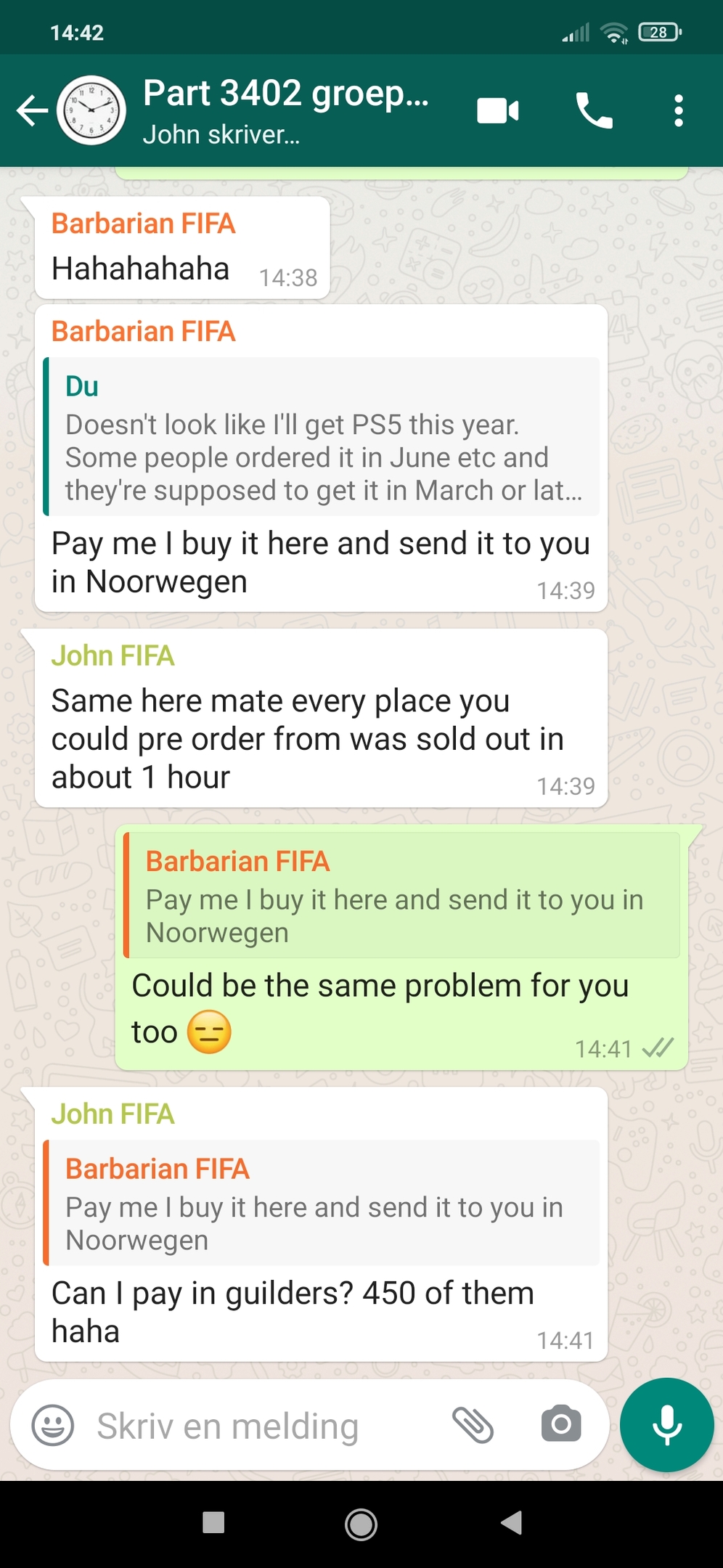Tap the system home button
This screenshot has width=723, height=1568.
pos(361,1524)
